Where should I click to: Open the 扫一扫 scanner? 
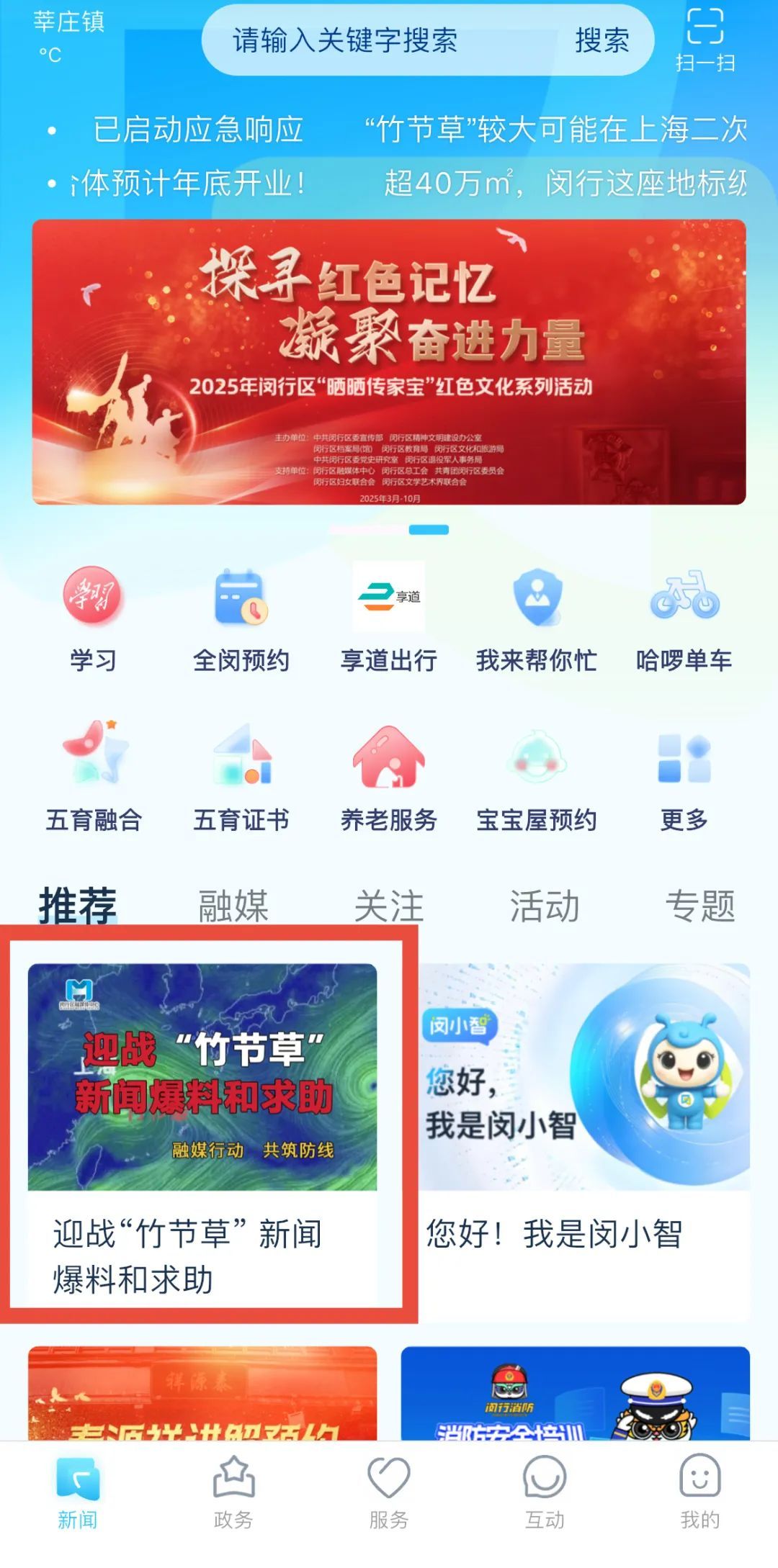[x=705, y=41]
